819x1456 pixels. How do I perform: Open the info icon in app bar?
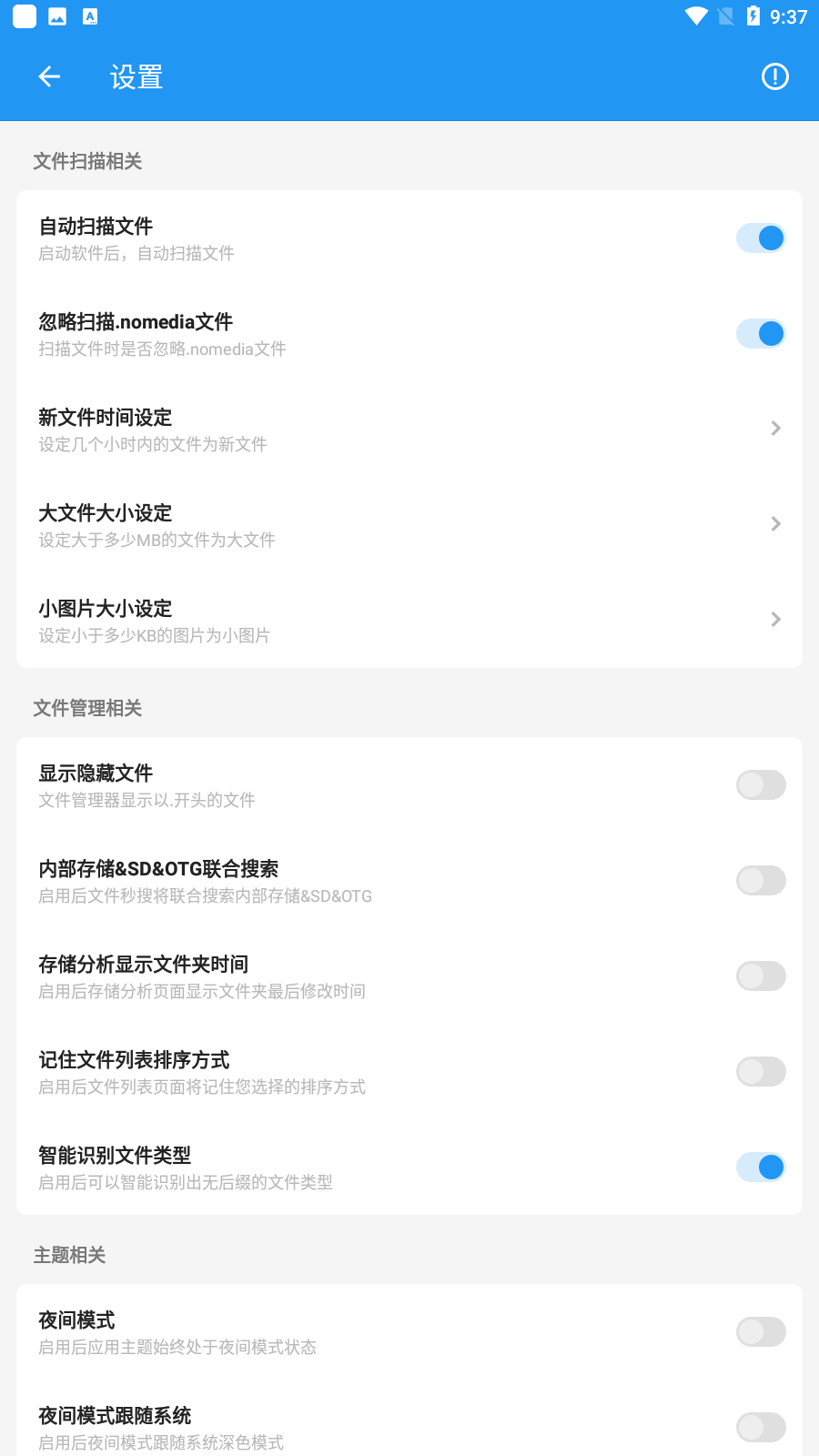tap(775, 77)
